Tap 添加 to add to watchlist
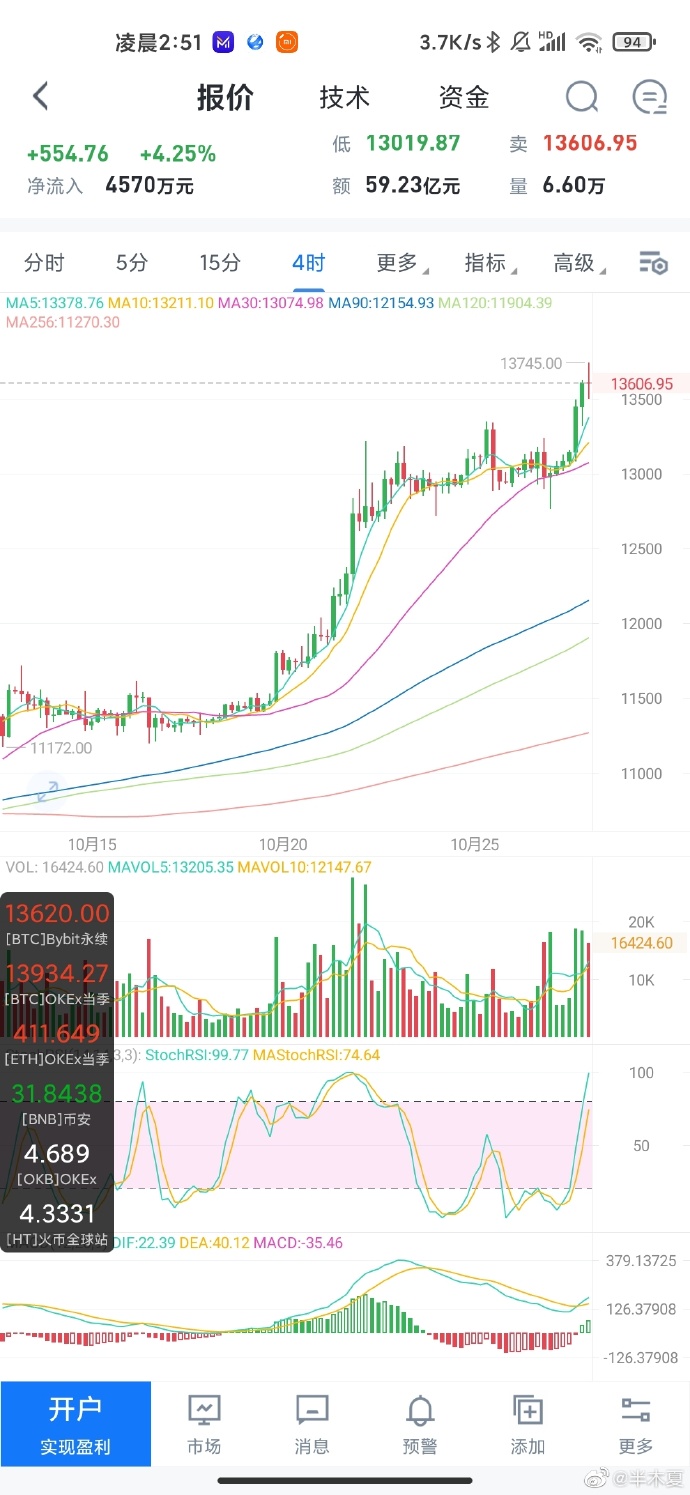 click(x=528, y=1425)
